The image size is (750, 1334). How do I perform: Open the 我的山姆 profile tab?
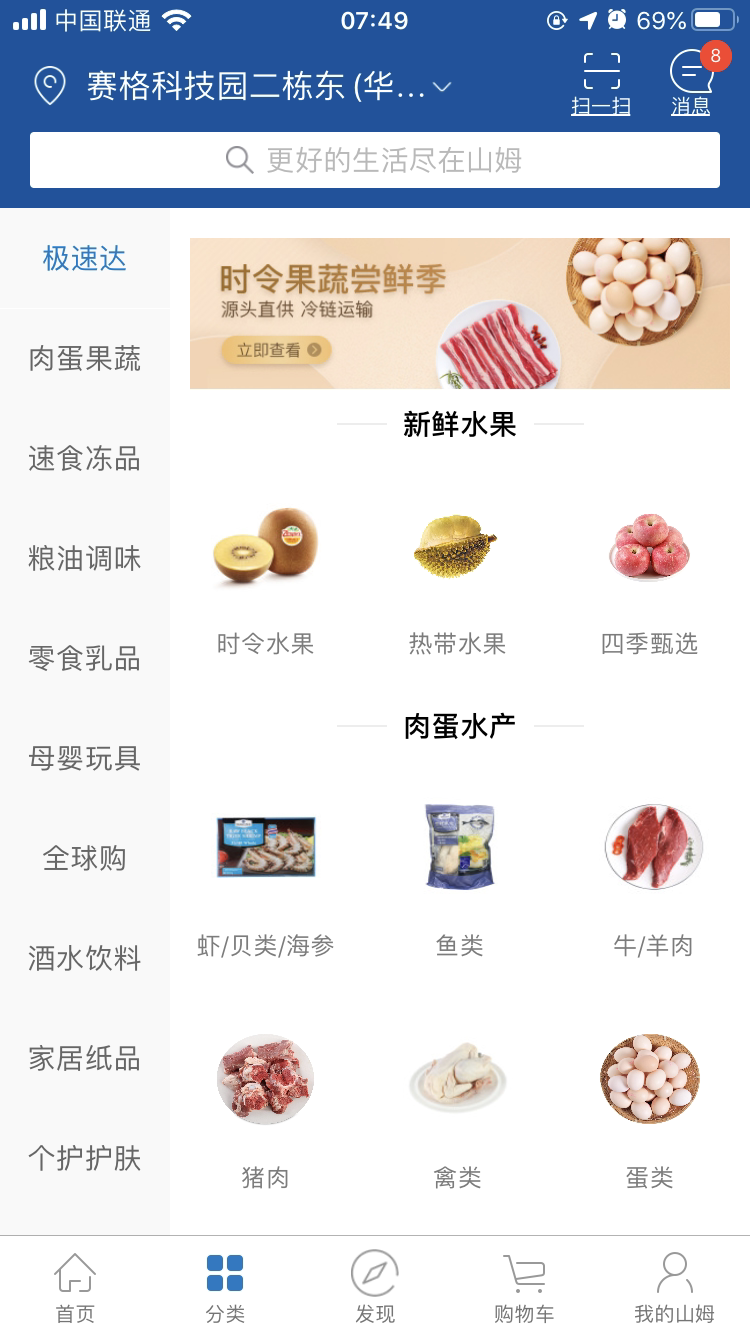(x=675, y=1287)
